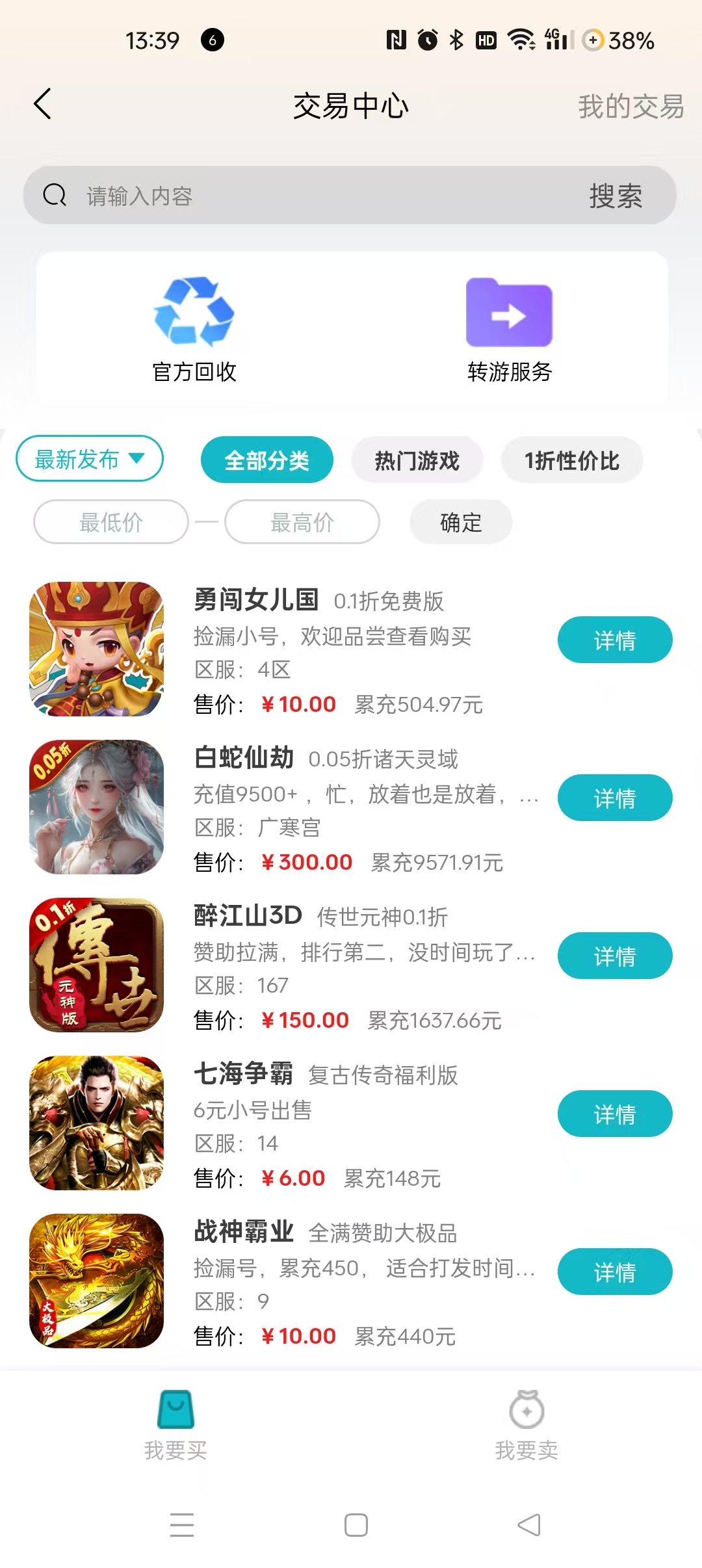Screen dimensions: 702x1568
Task: View 详情 for 醉江山3D listing
Action: 614,956
